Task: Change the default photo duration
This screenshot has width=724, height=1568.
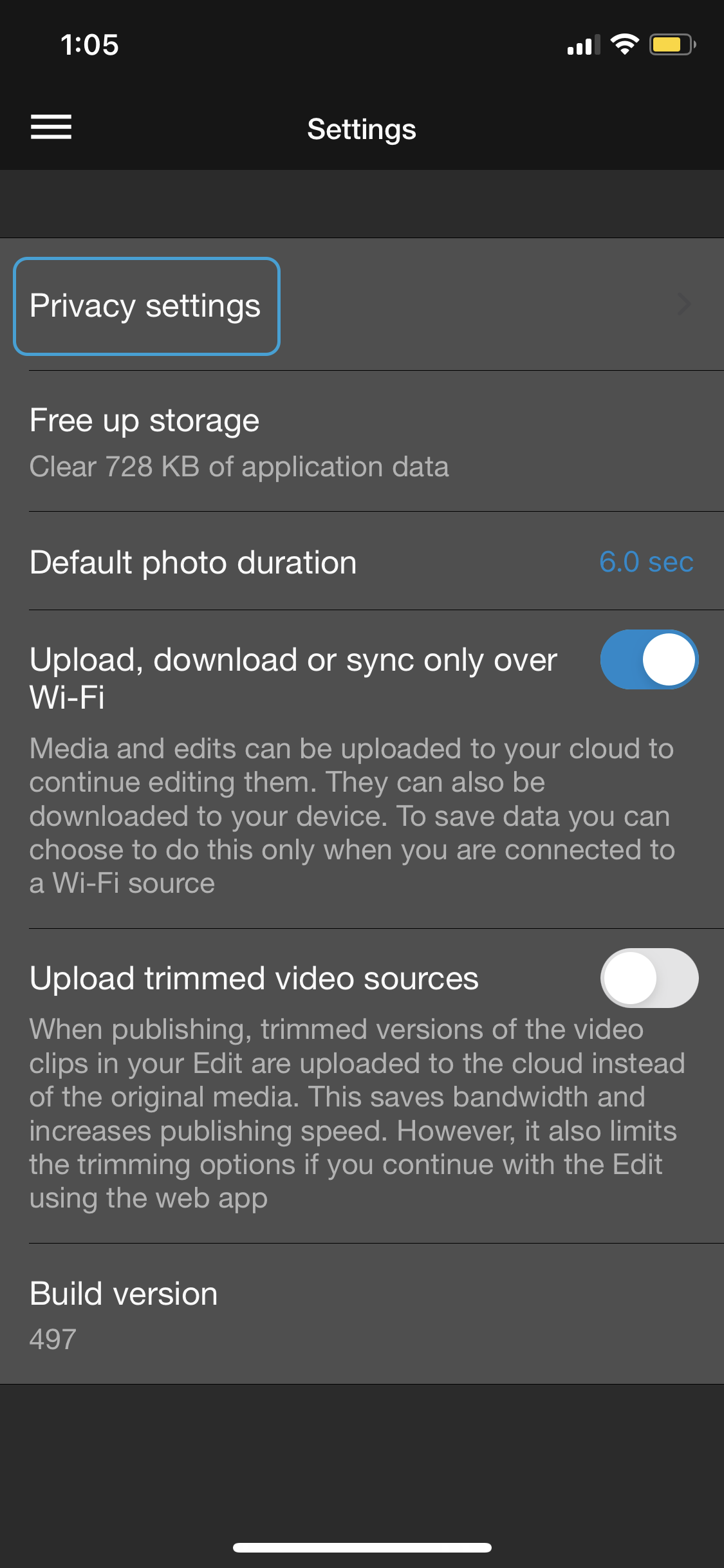Action: pos(362,561)
